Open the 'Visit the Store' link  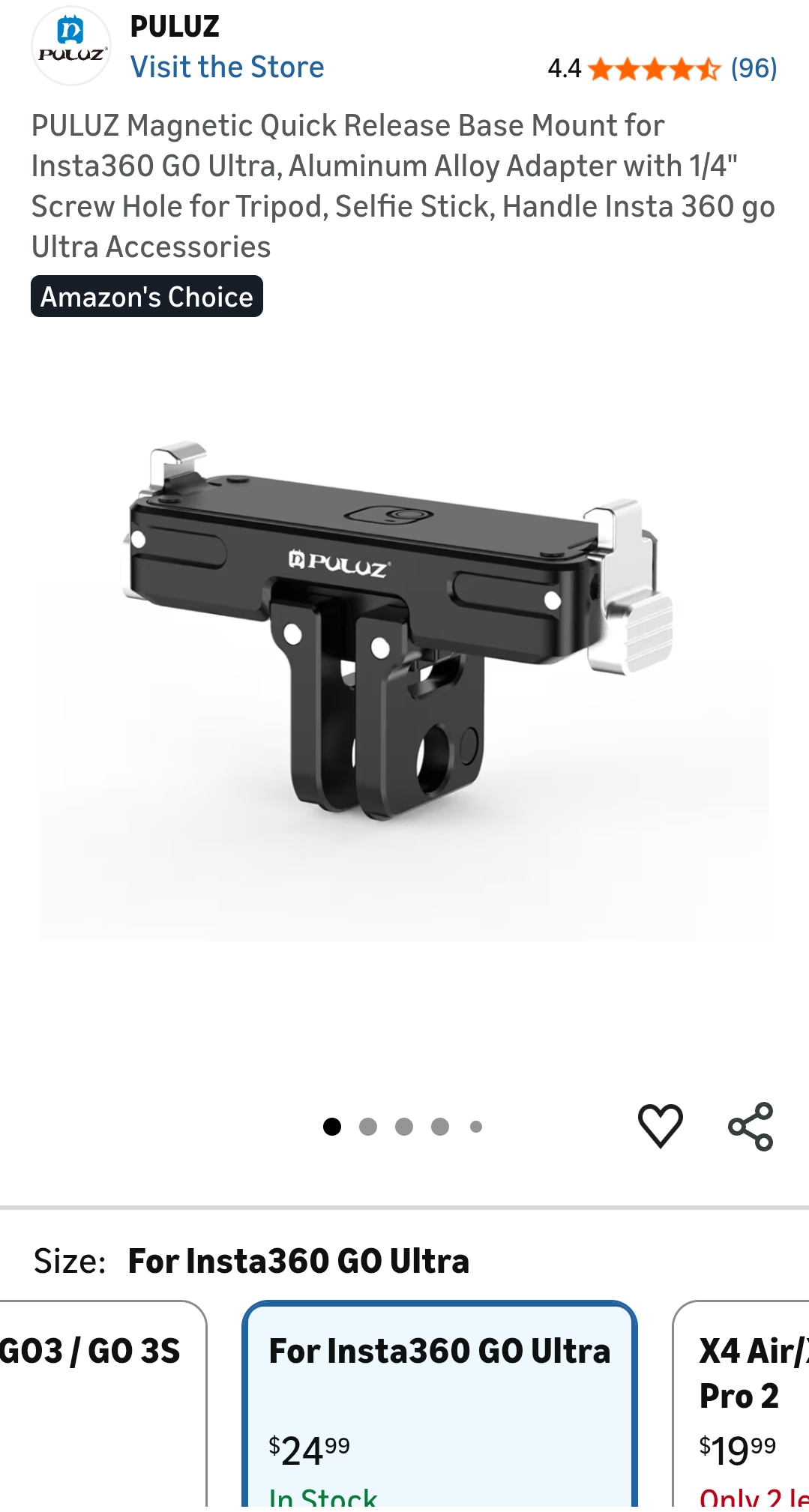click(229, 67)
